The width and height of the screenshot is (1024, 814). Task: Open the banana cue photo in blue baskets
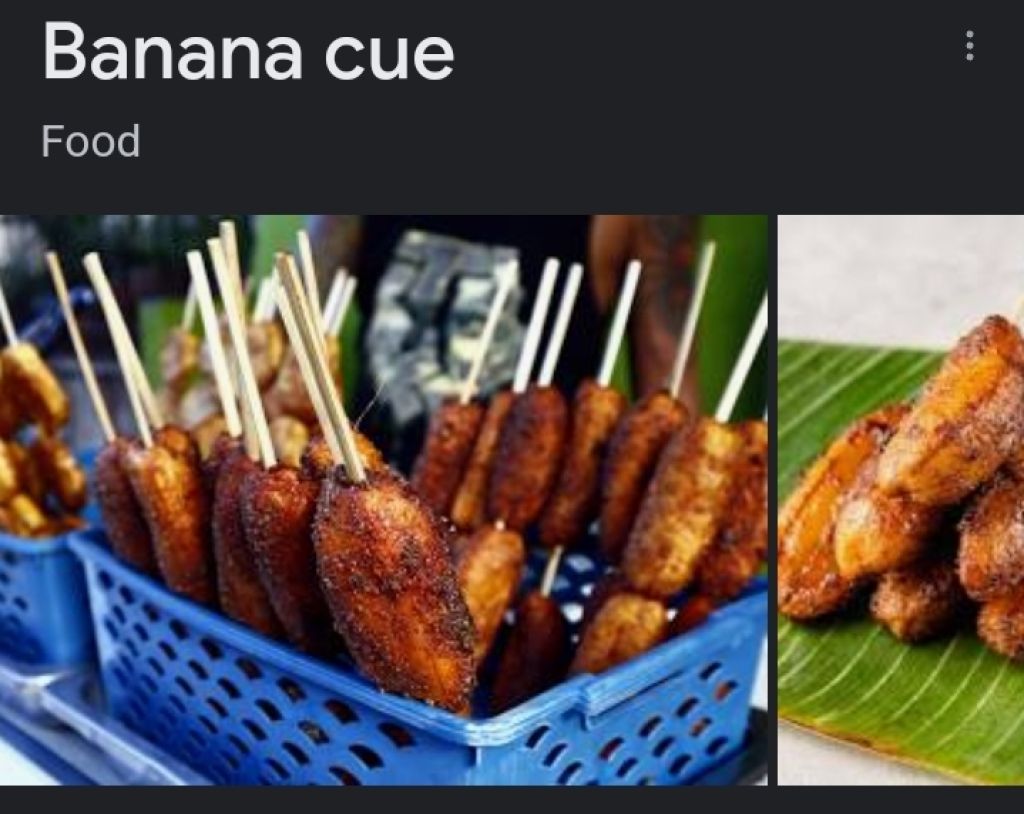pyautogui.click(x=383, y=500)
